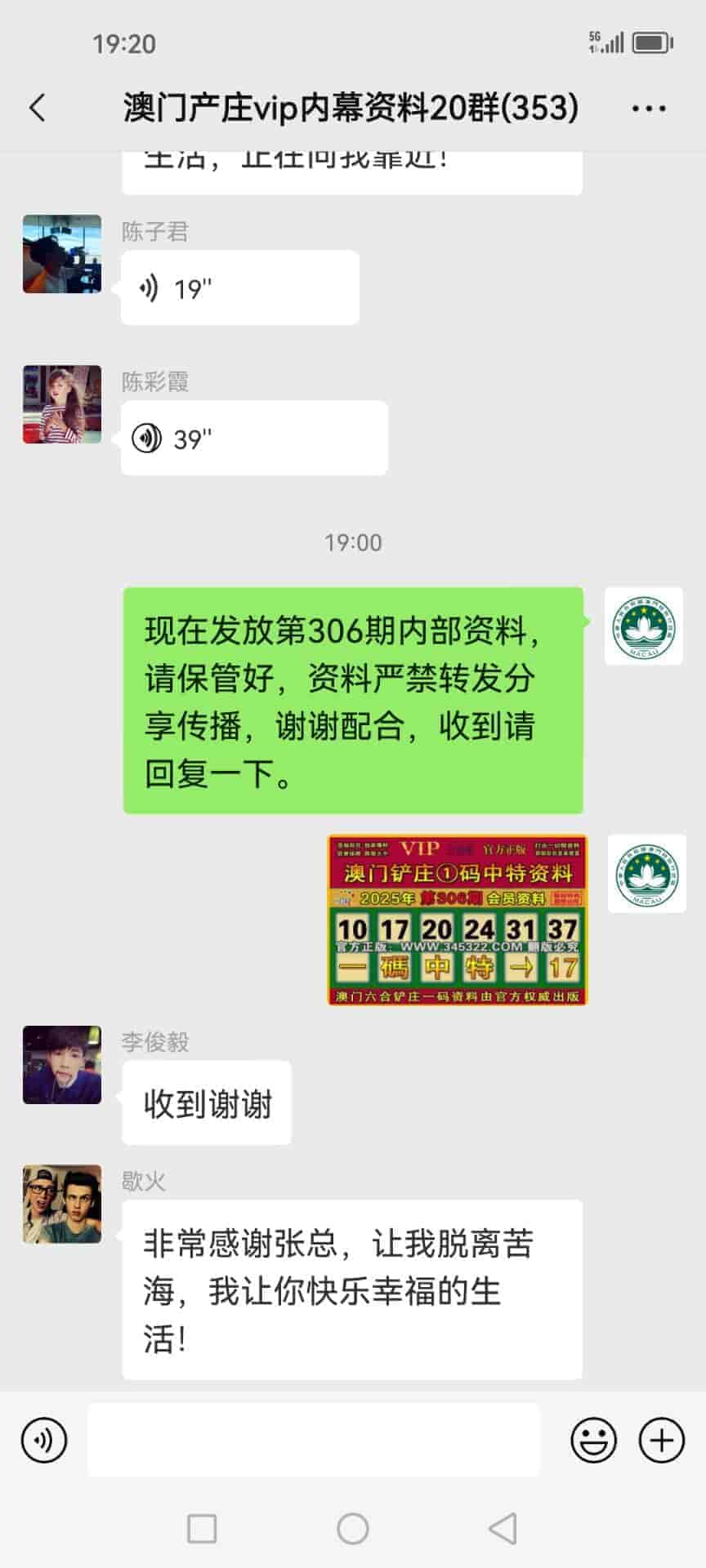The width and height of the screenshot is (706, 1568).
Task: Play 陈子君's 19-second voice message
Action: (x=239, y=288)
